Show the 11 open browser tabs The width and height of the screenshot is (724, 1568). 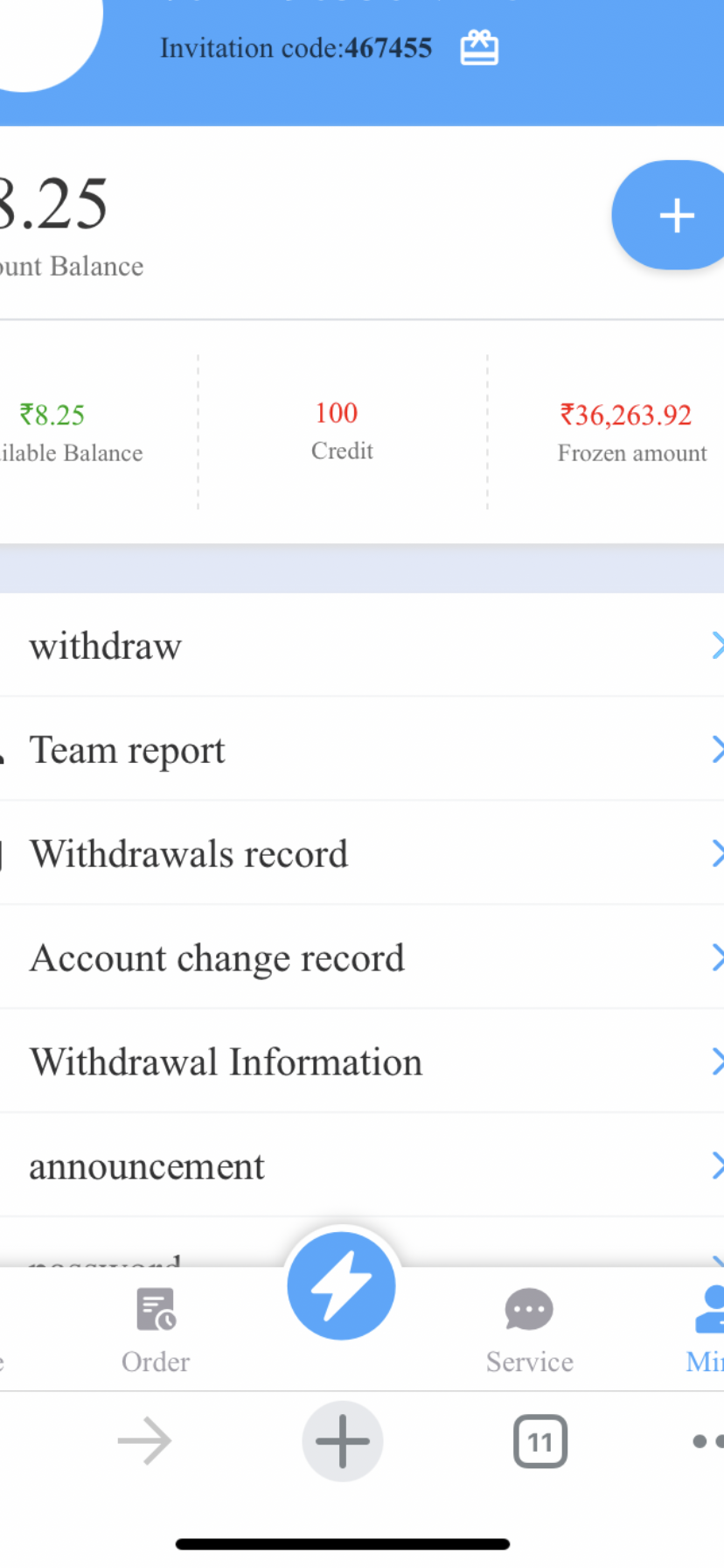540,1441
